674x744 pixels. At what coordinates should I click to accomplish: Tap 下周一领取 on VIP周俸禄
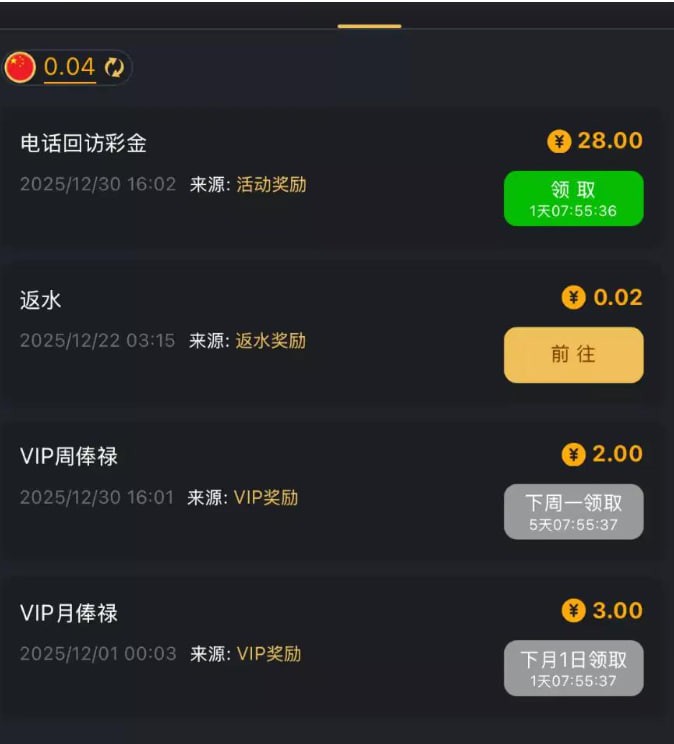pyautogui.click(x=573, y=511)
